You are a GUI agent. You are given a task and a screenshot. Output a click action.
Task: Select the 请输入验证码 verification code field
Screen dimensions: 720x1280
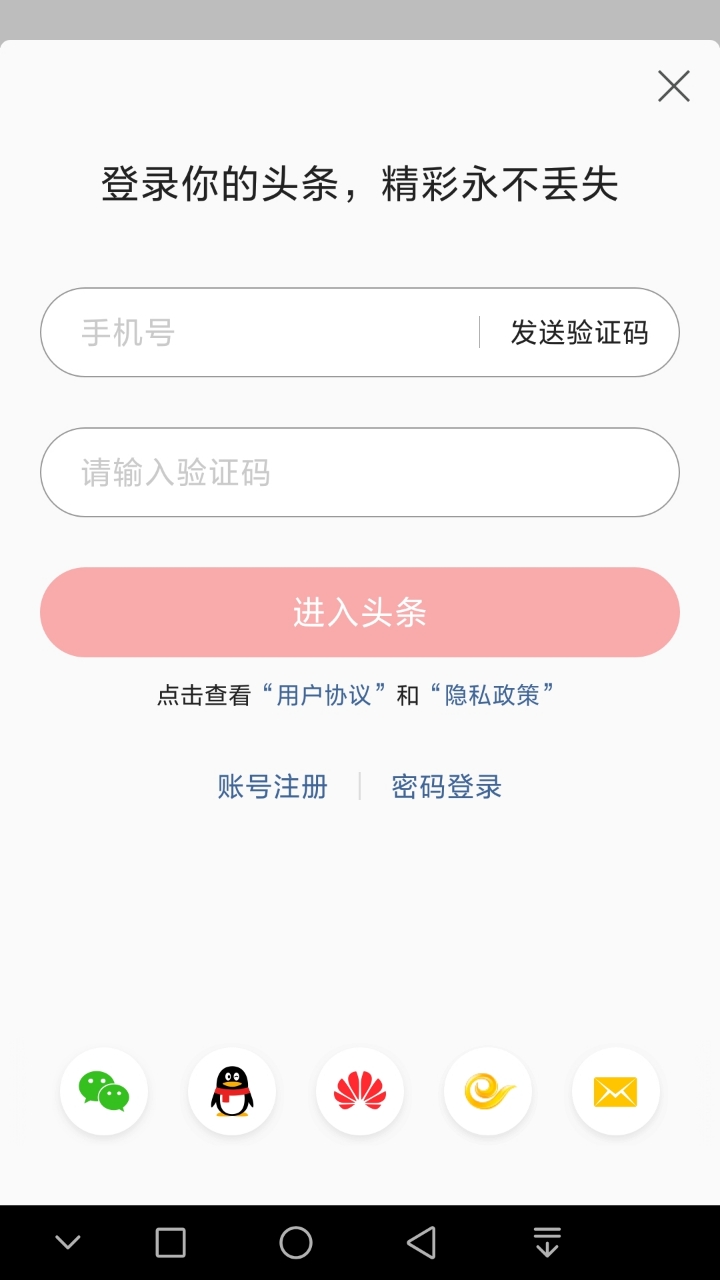pyautogui.click(x=360, y=472)
